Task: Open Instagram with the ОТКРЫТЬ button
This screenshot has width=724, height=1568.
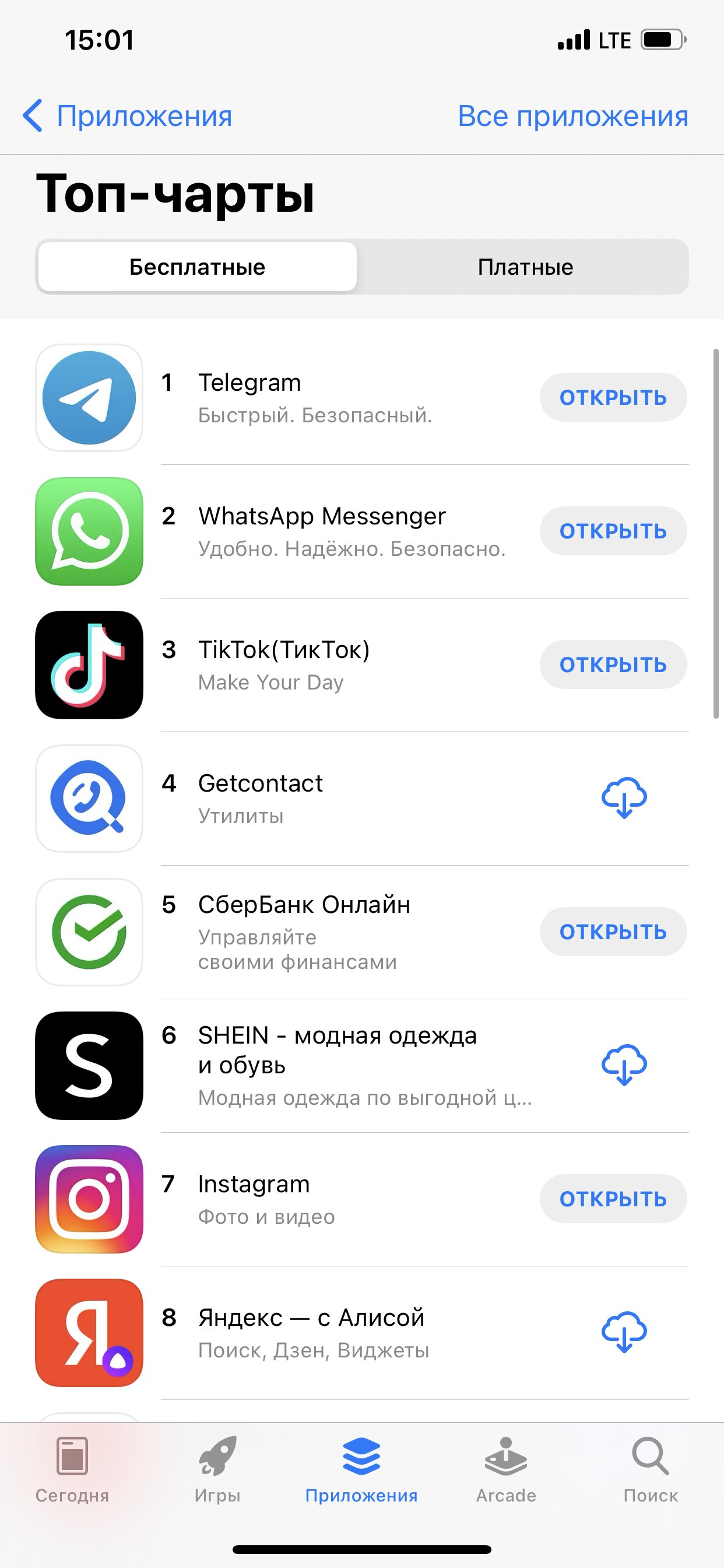Action: (613, 1199)
